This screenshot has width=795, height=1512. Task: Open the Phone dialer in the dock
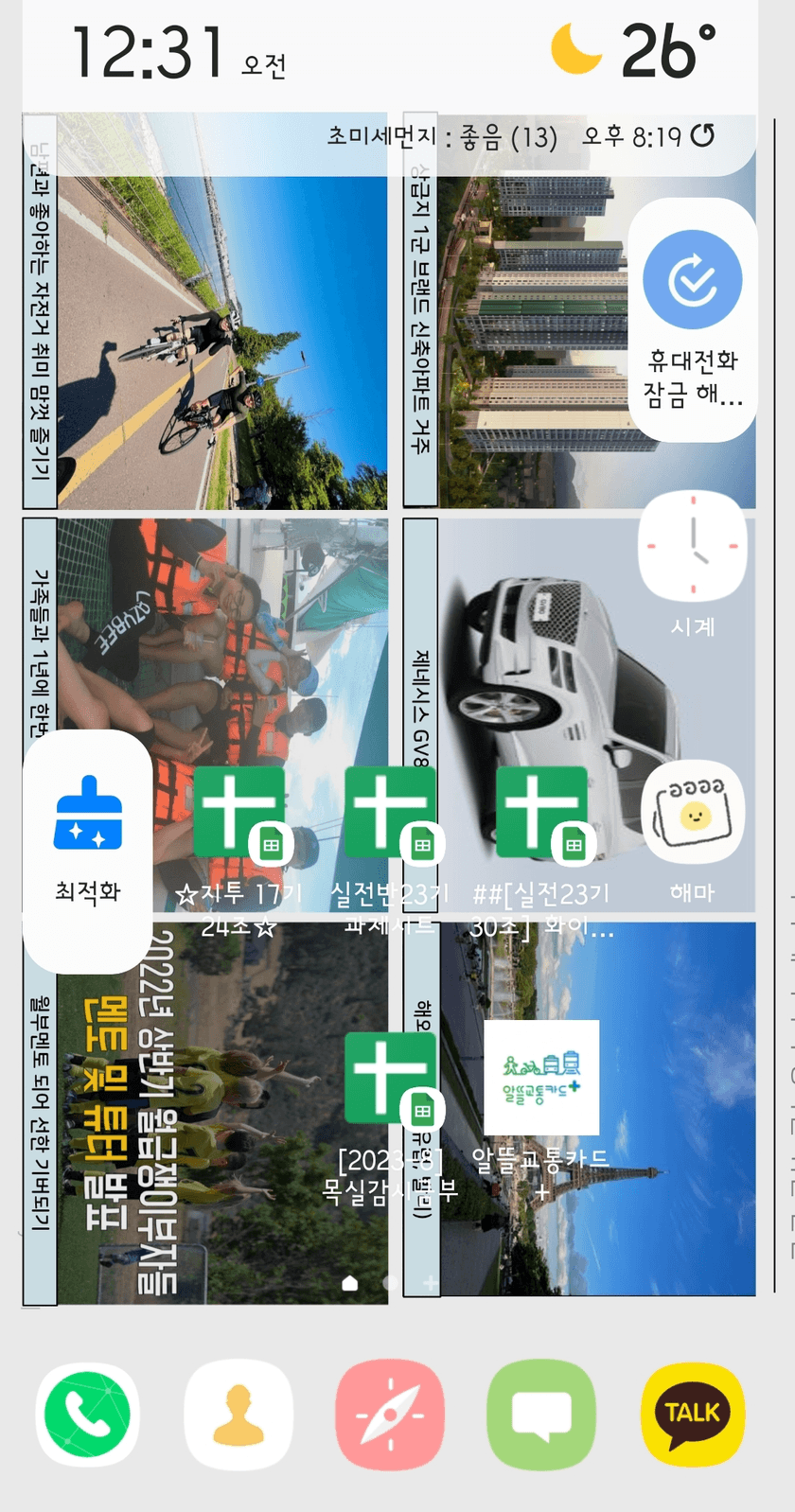click(88, 1414)
